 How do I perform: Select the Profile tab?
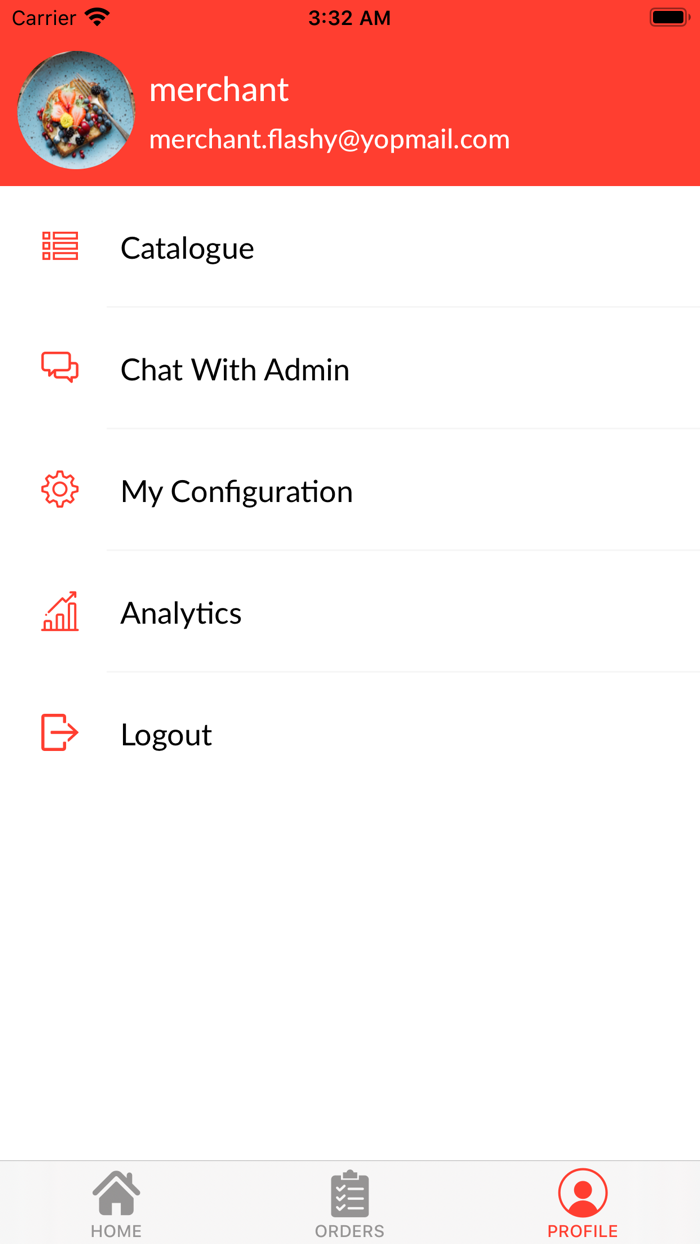(x=582, y=1203)
